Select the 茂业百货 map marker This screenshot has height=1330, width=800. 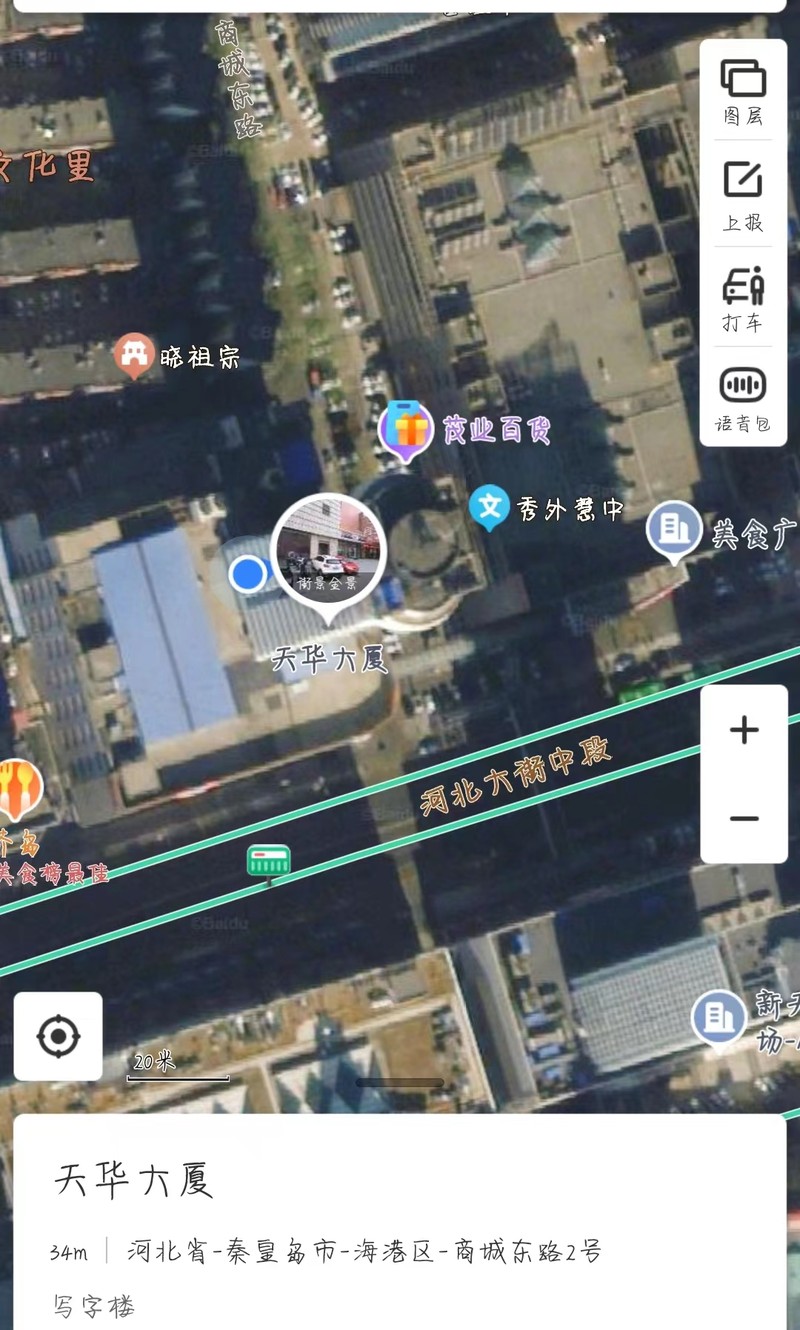pos(405,430)
